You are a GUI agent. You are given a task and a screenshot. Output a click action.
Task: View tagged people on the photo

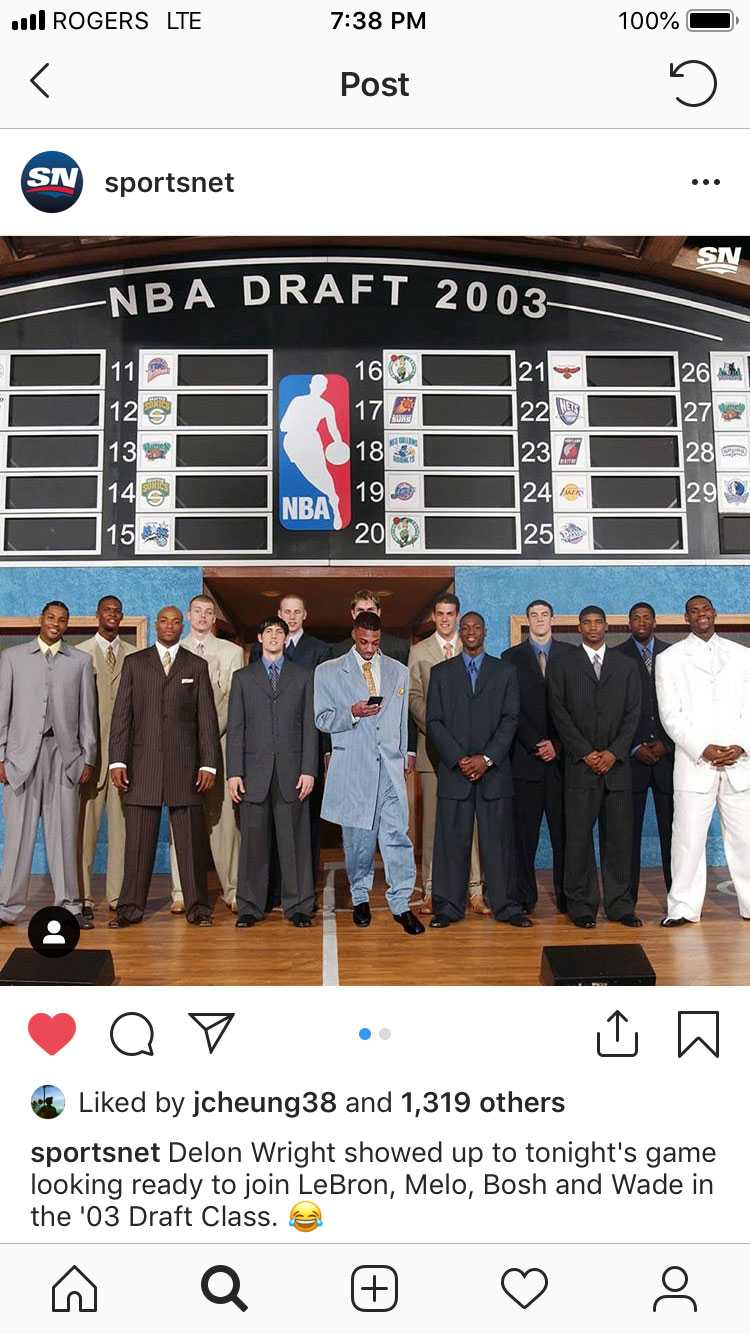coord(54,932)
